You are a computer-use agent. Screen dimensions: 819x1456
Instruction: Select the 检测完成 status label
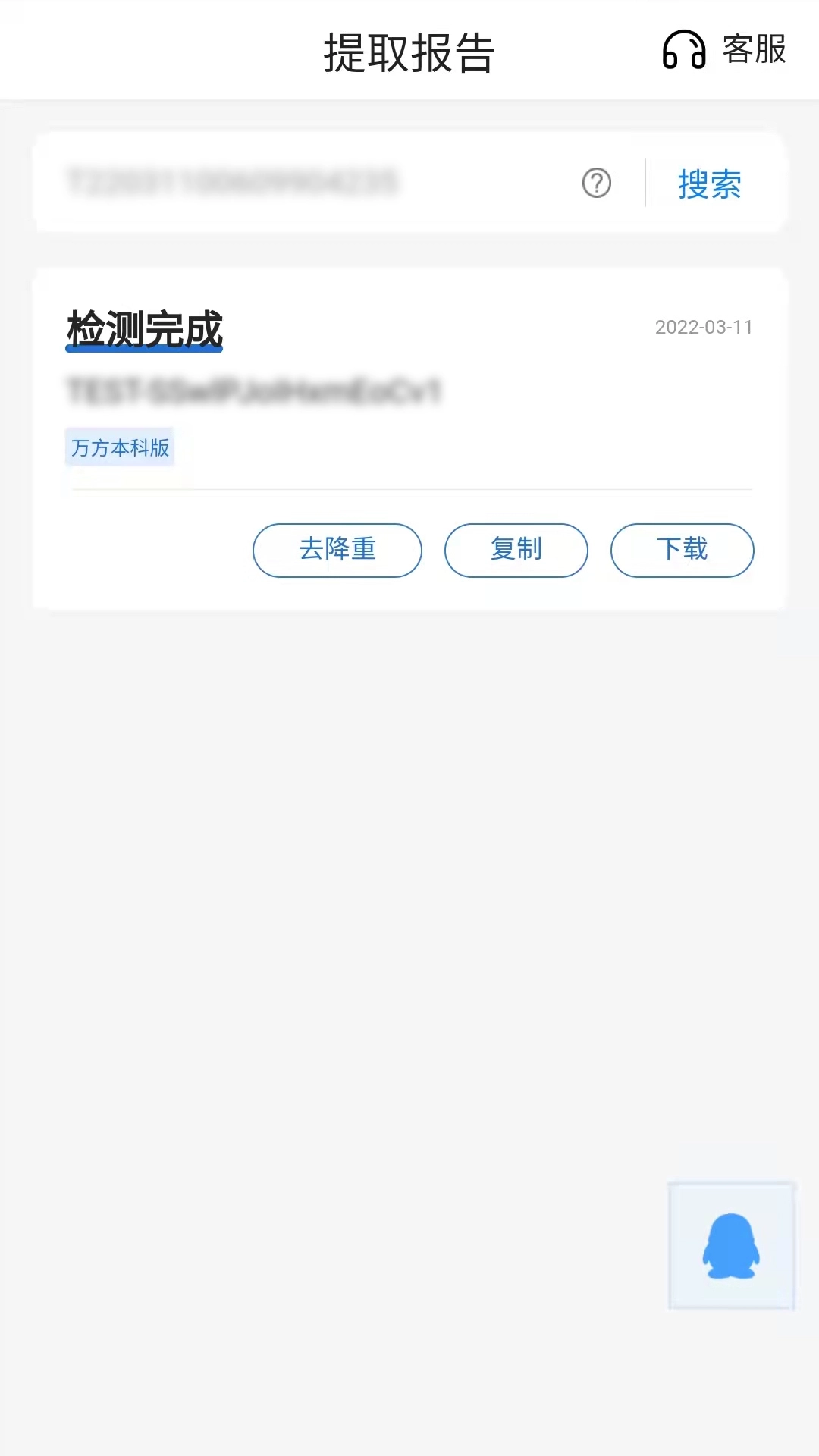[x=146, y=328]
